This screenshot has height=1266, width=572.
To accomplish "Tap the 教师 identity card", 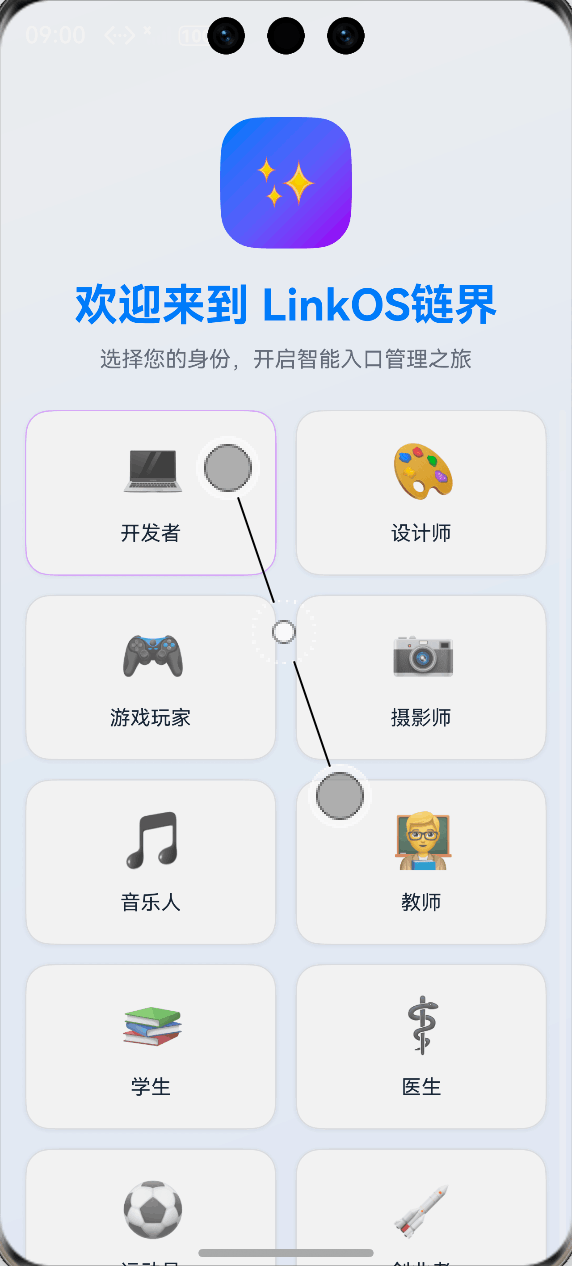I will (x=421, y=862).
